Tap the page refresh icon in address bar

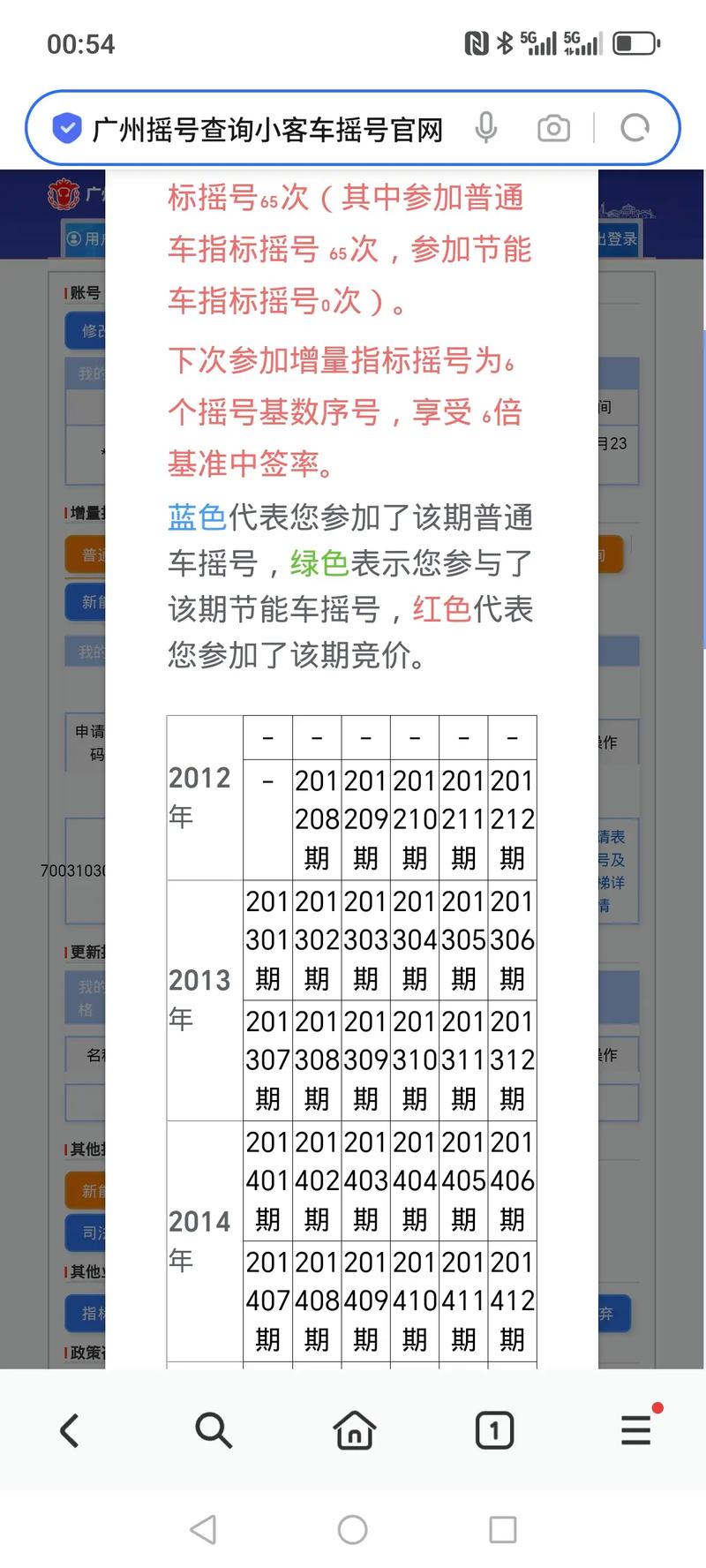coord(635,127)
